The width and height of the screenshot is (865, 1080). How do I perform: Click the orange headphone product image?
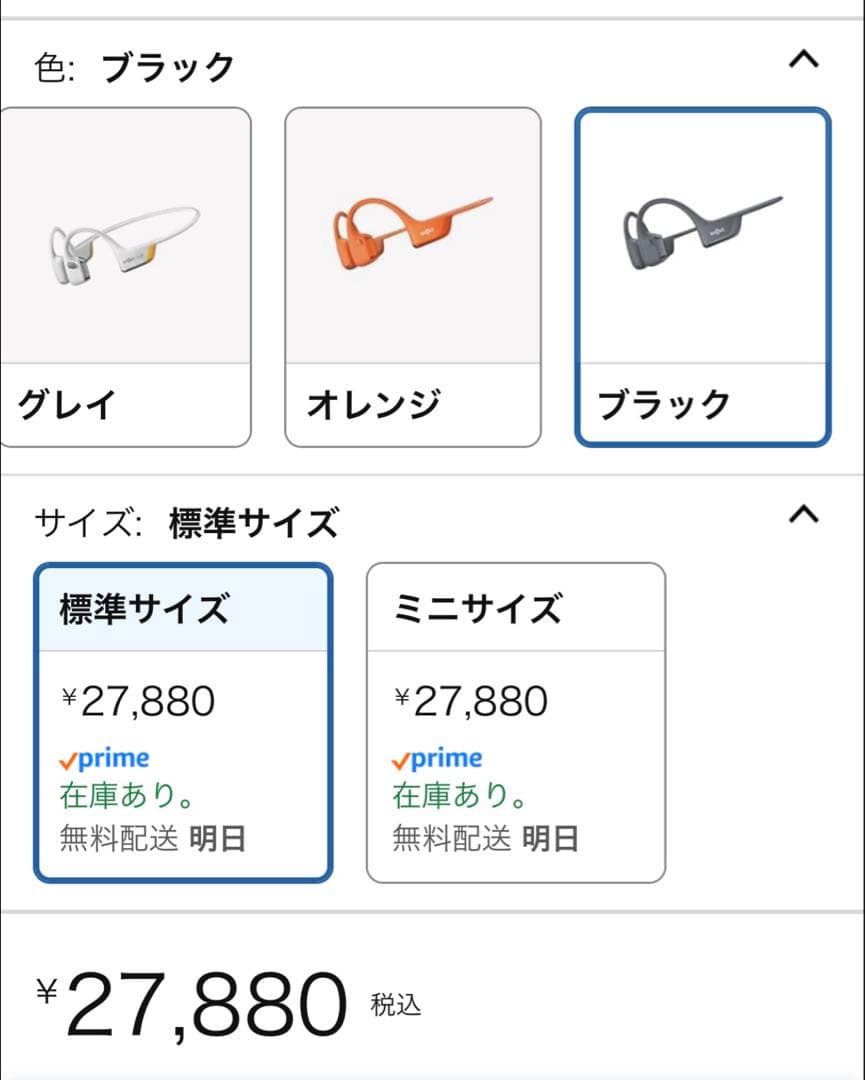click(412, 232)
